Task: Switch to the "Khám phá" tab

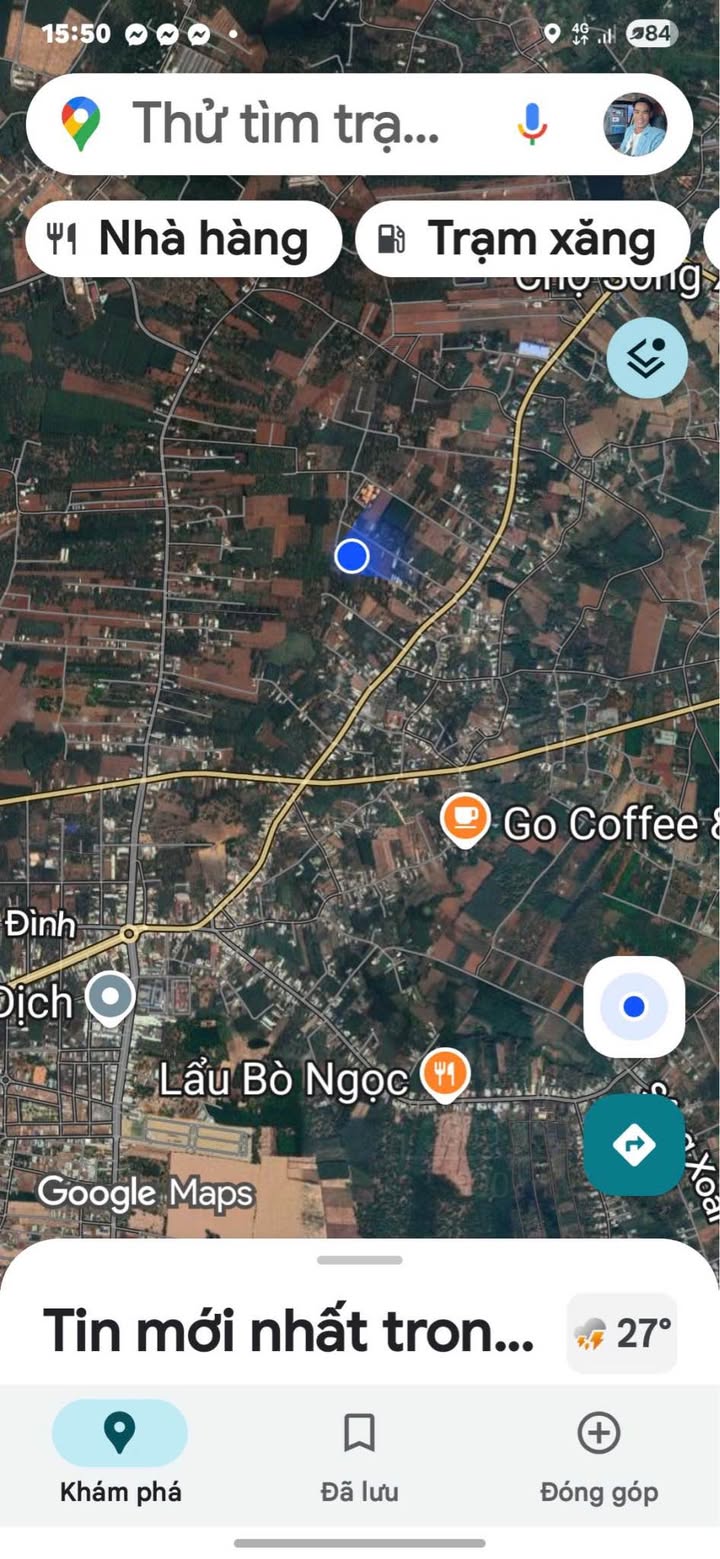Action: pos(120,1452)
